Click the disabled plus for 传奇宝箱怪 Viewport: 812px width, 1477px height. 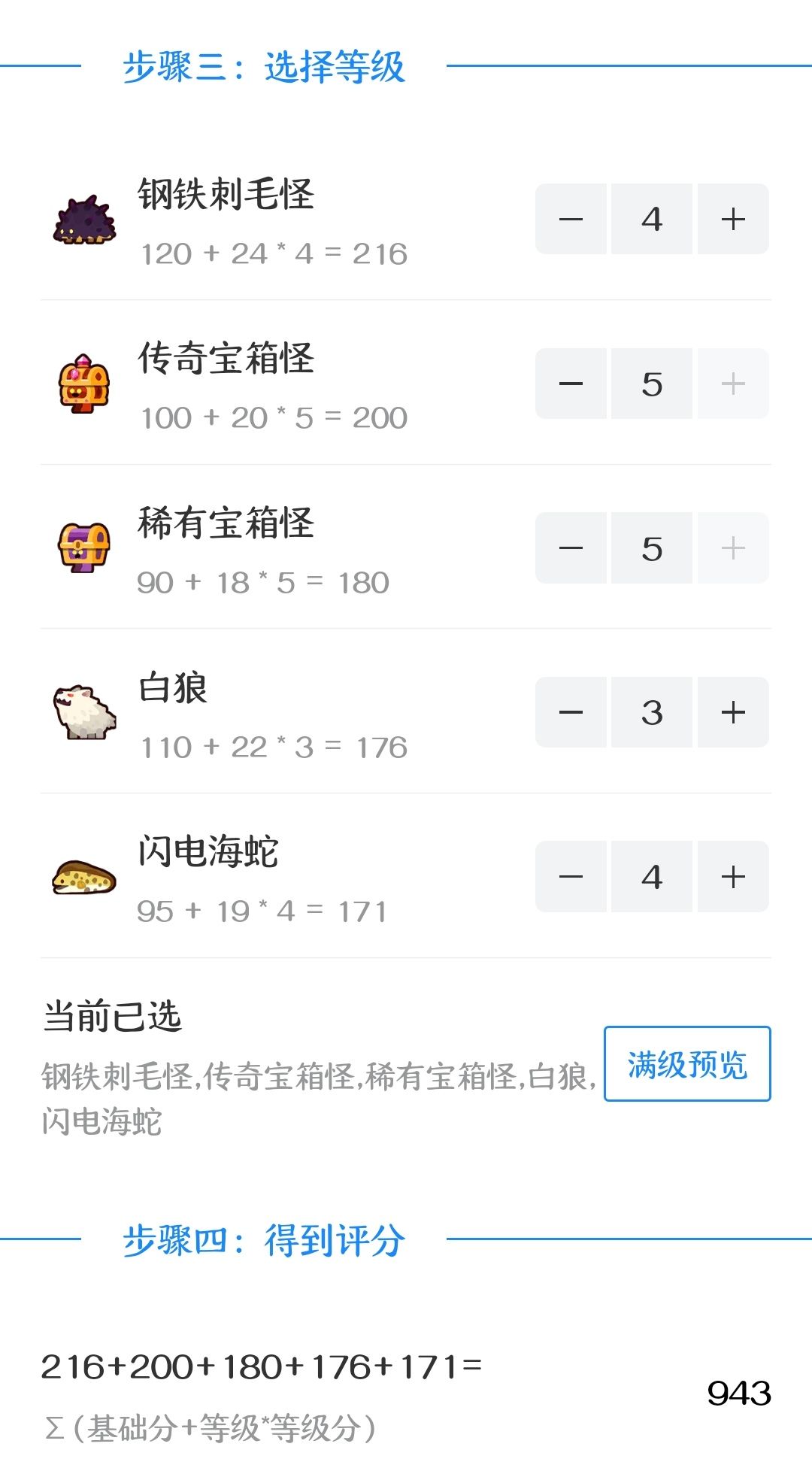pyautogui.click(x=732, y=384)
